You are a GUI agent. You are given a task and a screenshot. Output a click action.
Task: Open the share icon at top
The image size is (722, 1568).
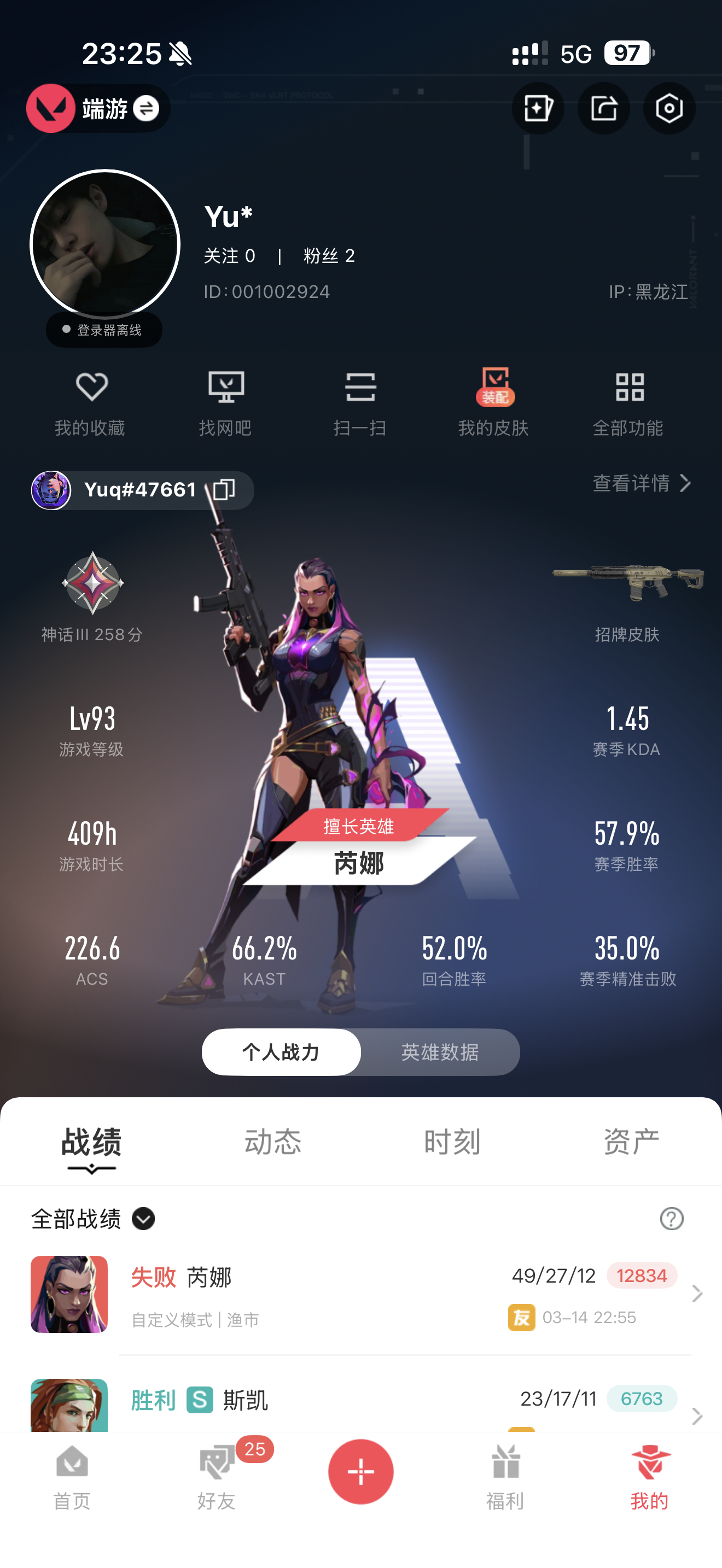(603, 108)
